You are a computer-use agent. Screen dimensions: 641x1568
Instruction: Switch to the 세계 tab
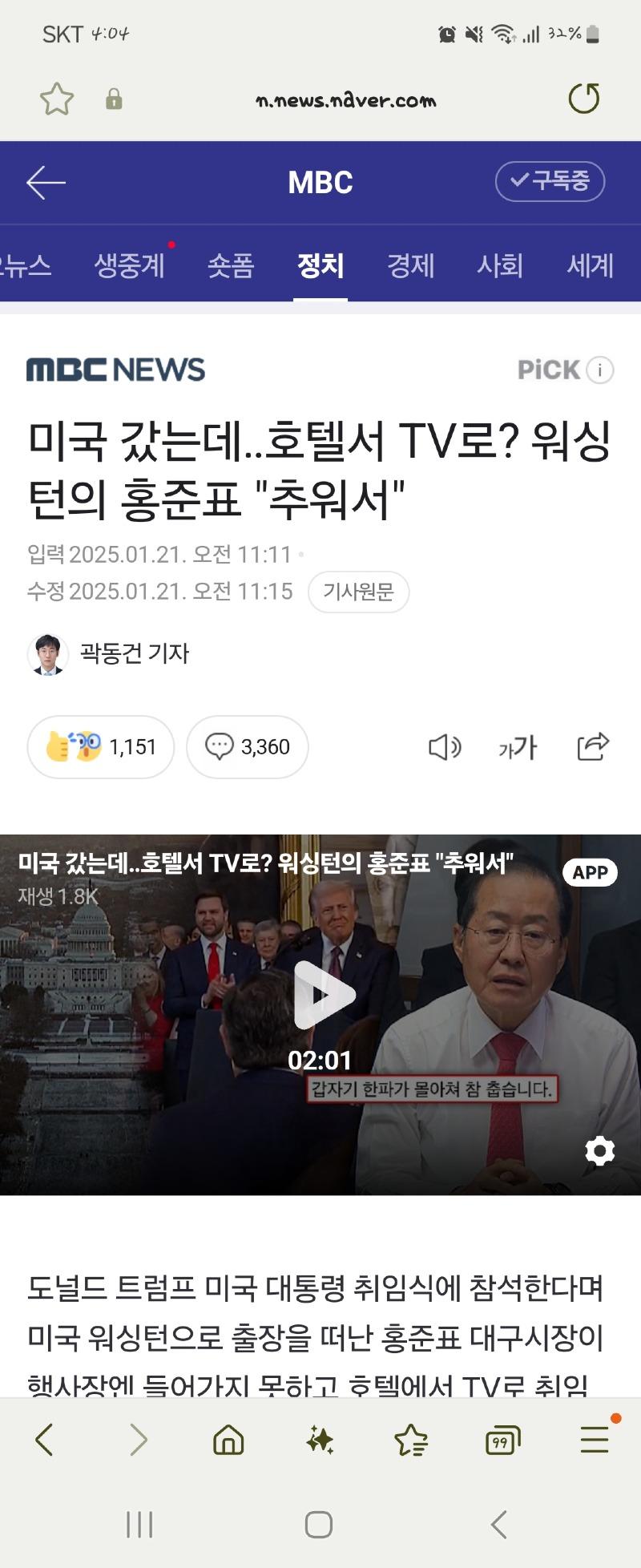[590, 265]
